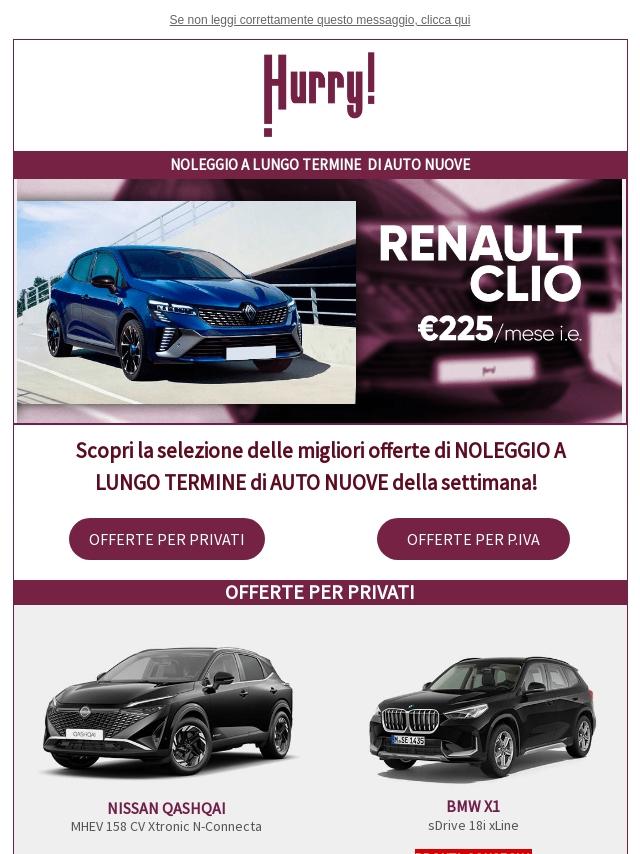
Task: View the Nissan Qashqai offer
Action: (x=167, y=808)
